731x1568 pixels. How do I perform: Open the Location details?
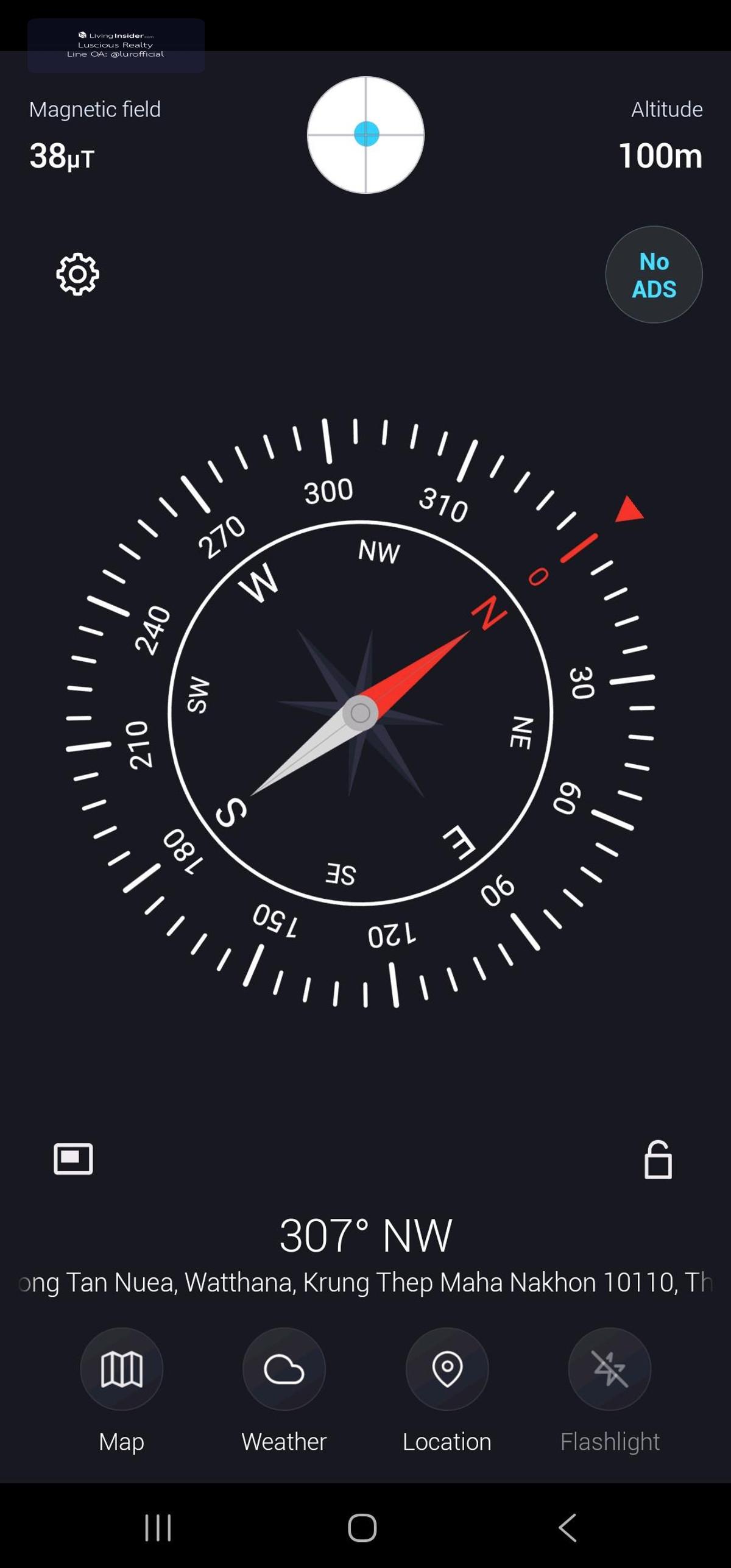[x=447, y=1369]
